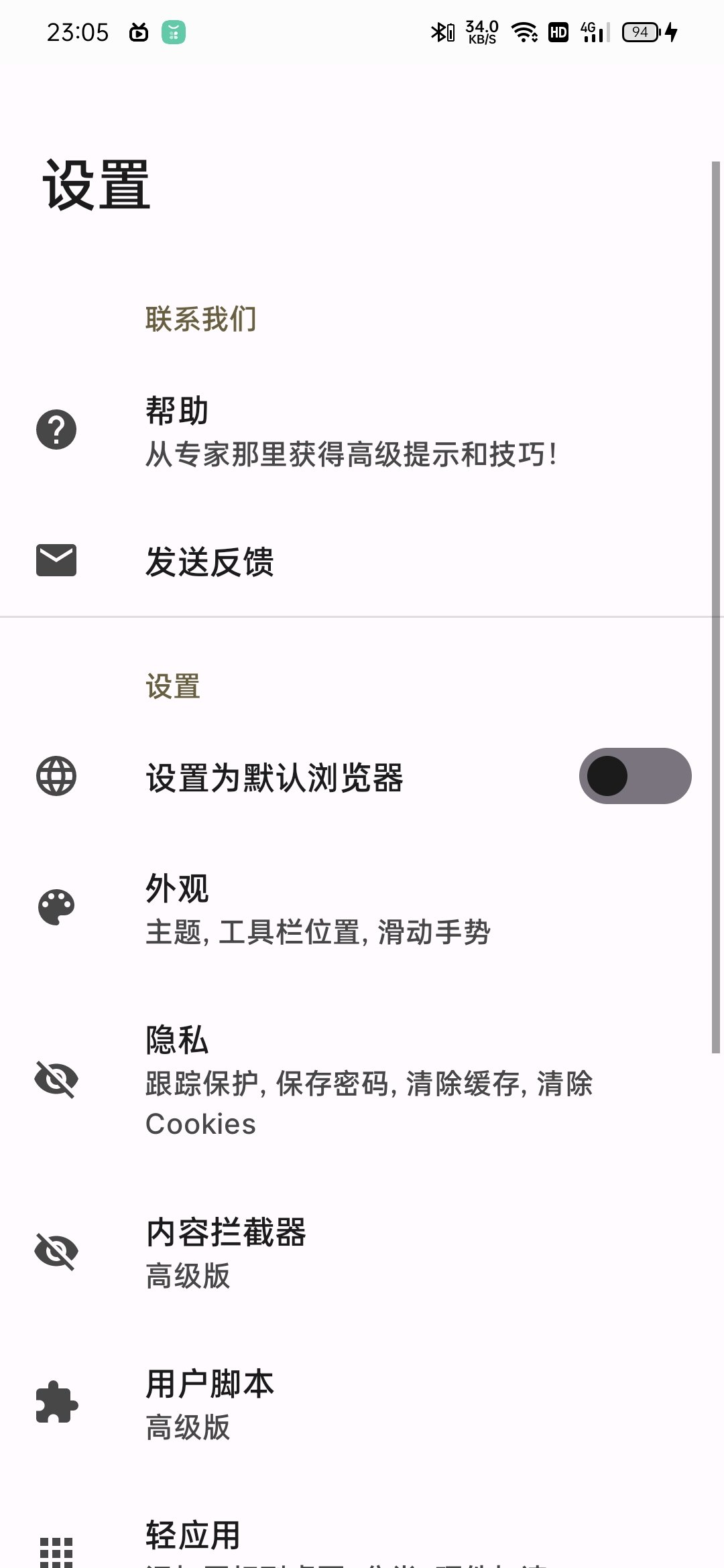Image resolution: width=724 pixels, height=1568 pixels.
Task: Toggle default browser switch off
Action: point(633,776)
